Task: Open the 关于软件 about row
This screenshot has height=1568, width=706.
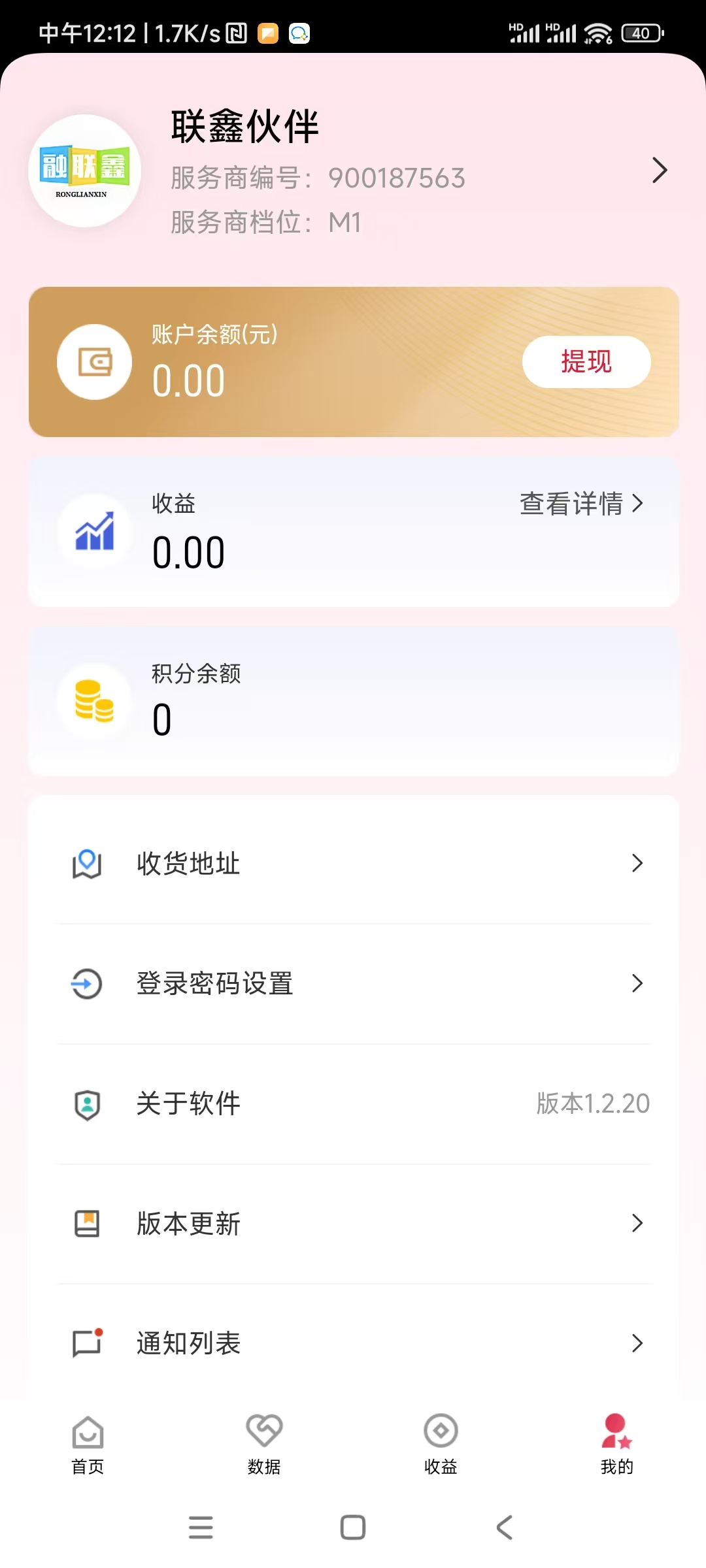Action: (x=353, y=1103)
